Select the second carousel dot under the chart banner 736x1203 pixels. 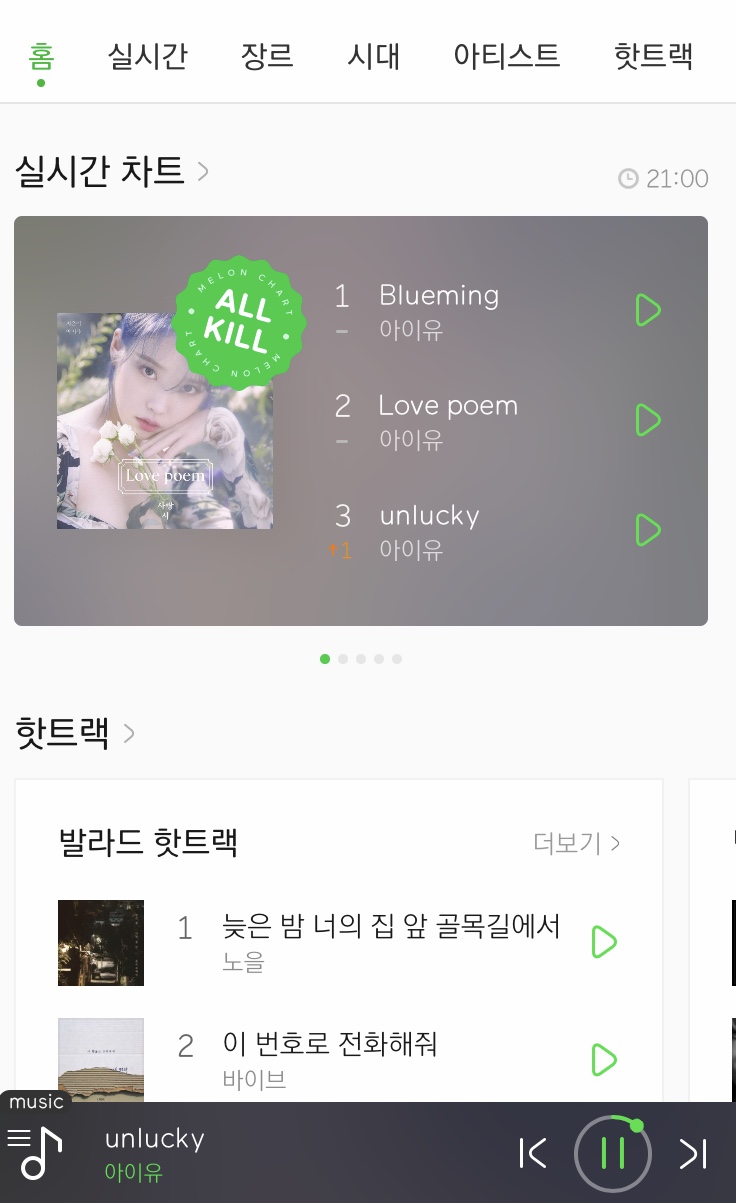343,659
